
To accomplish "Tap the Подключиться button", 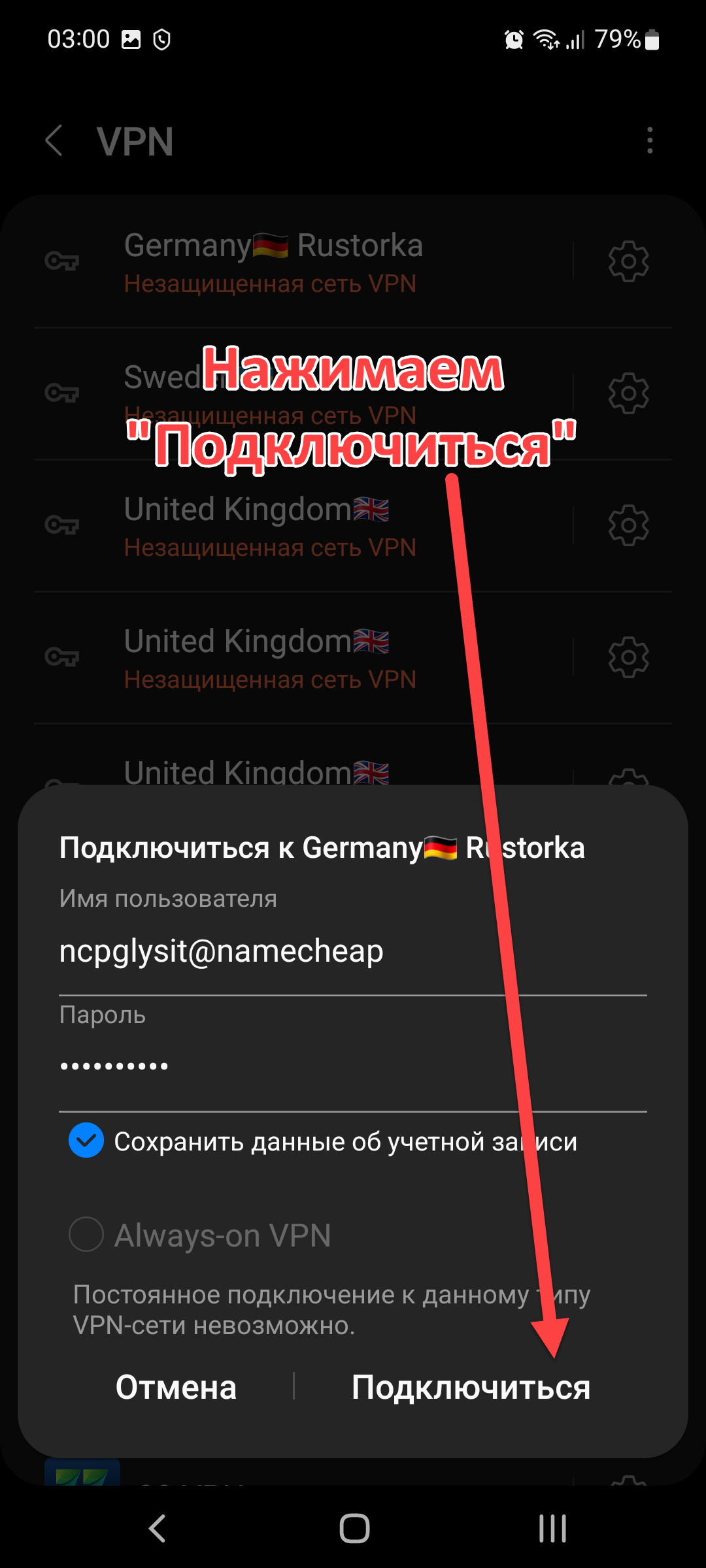I will point(471,1387).
